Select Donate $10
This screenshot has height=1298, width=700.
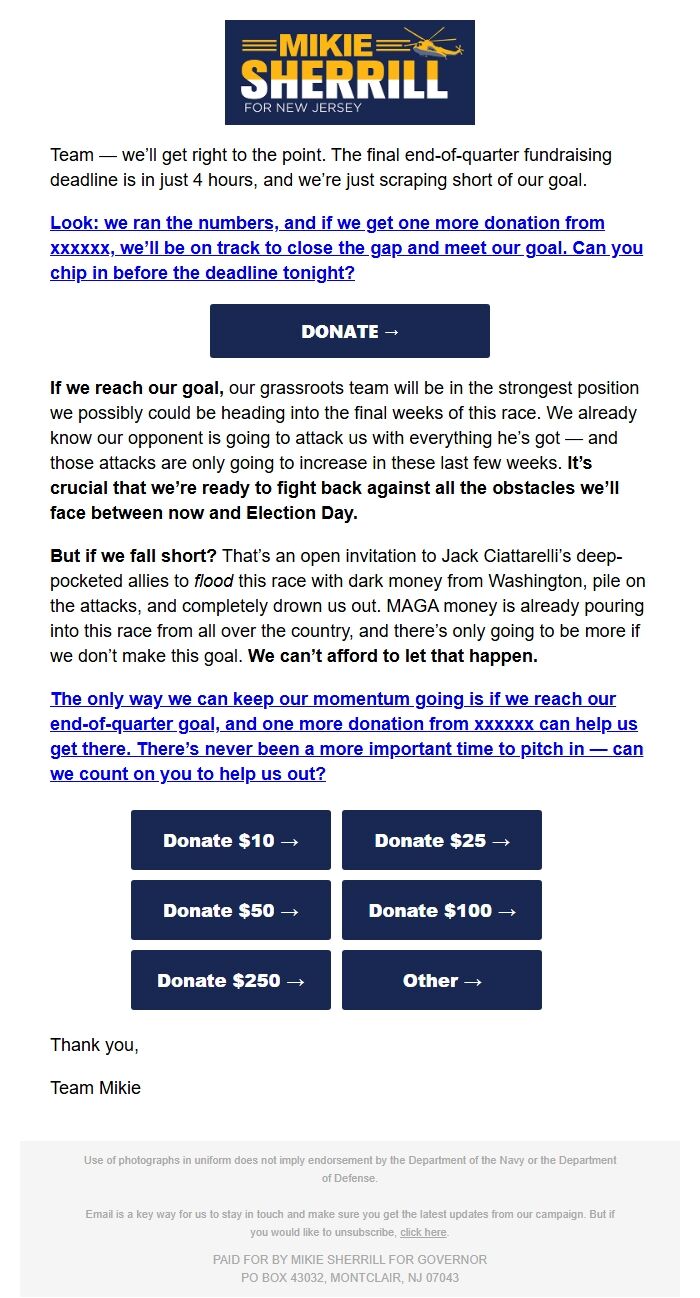pos(231,840)
